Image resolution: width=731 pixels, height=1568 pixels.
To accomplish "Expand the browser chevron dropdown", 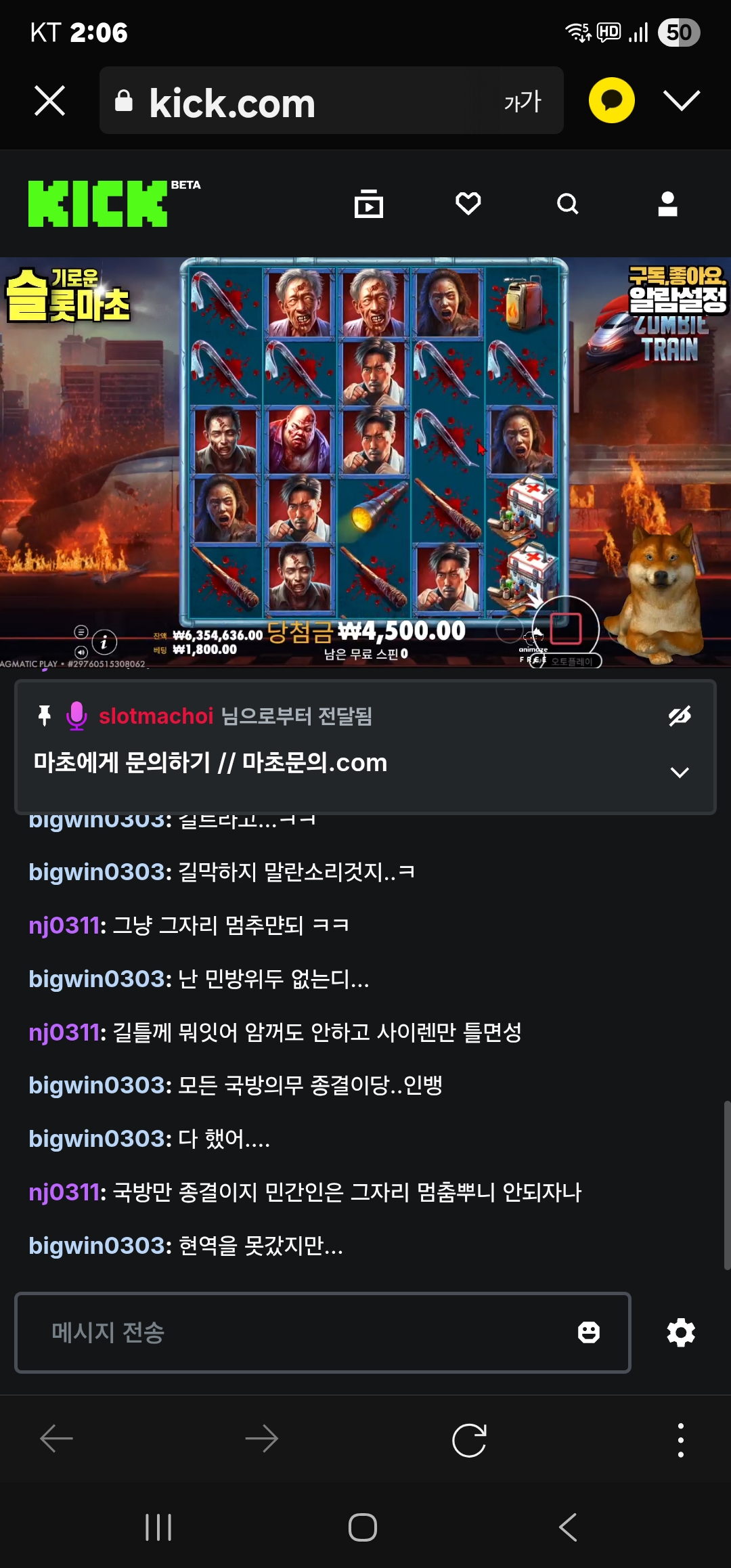I will (x=681, y=100).
